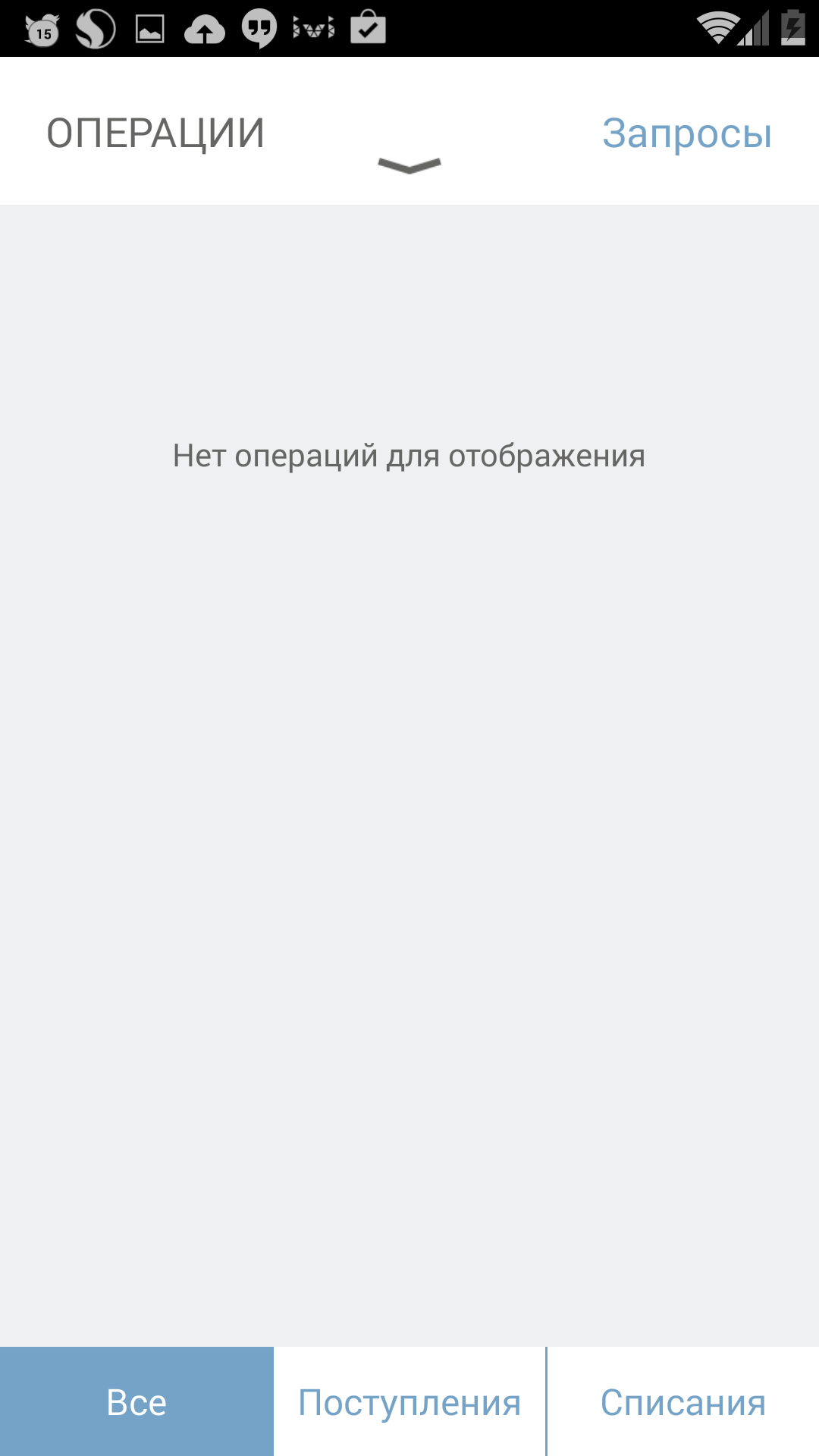Tap the owl notification showing 15
The height and width of the screenshot is (1456, 819).
42,29
